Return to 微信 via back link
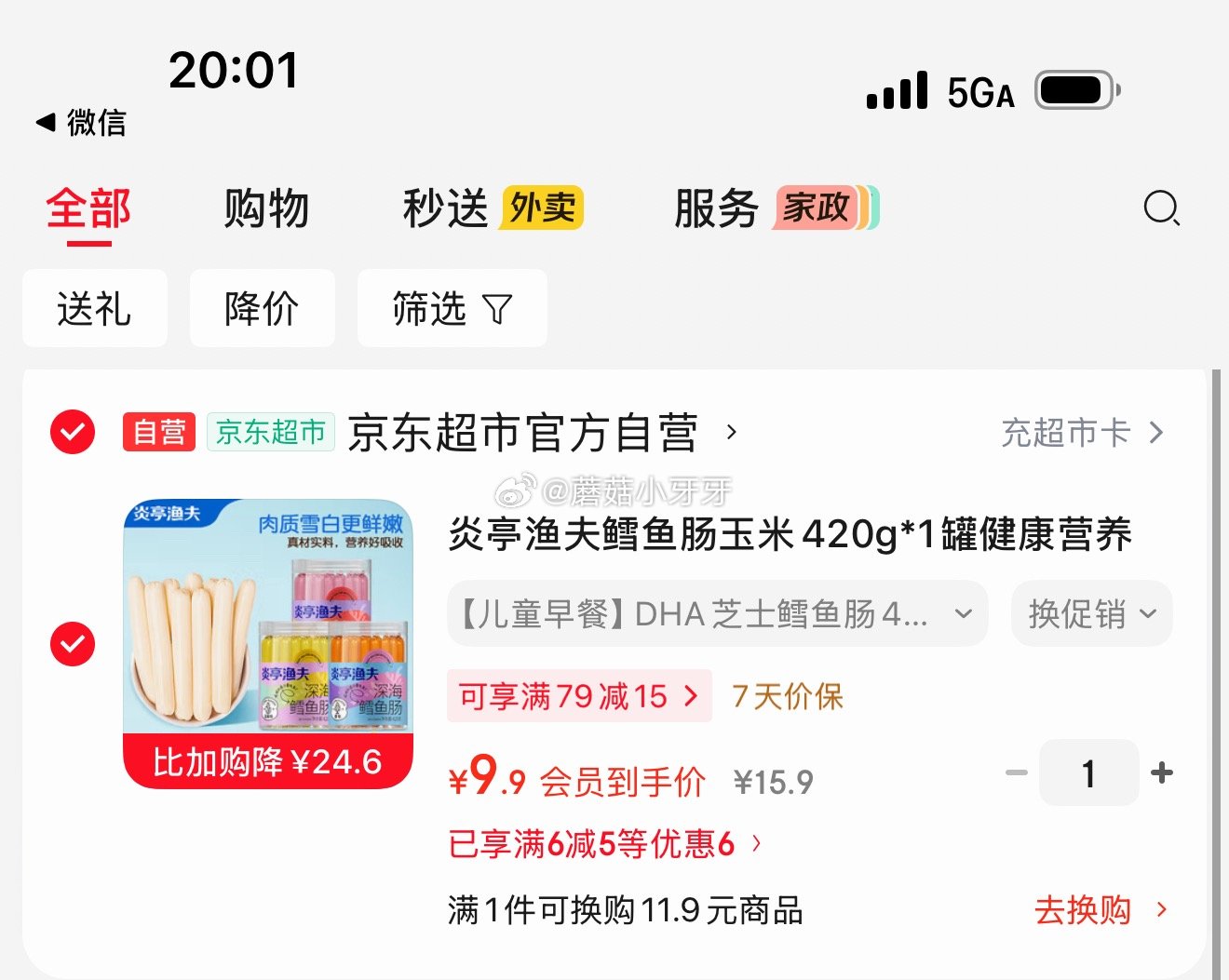The width and height of the screenshot is (1229, 980). (x=81, y=122)
